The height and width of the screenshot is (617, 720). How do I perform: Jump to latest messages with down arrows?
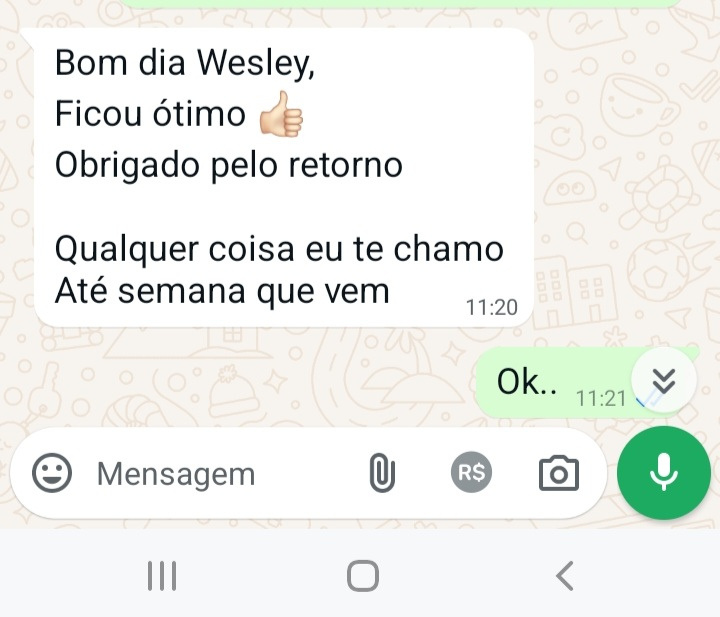[x=664, y=381]
